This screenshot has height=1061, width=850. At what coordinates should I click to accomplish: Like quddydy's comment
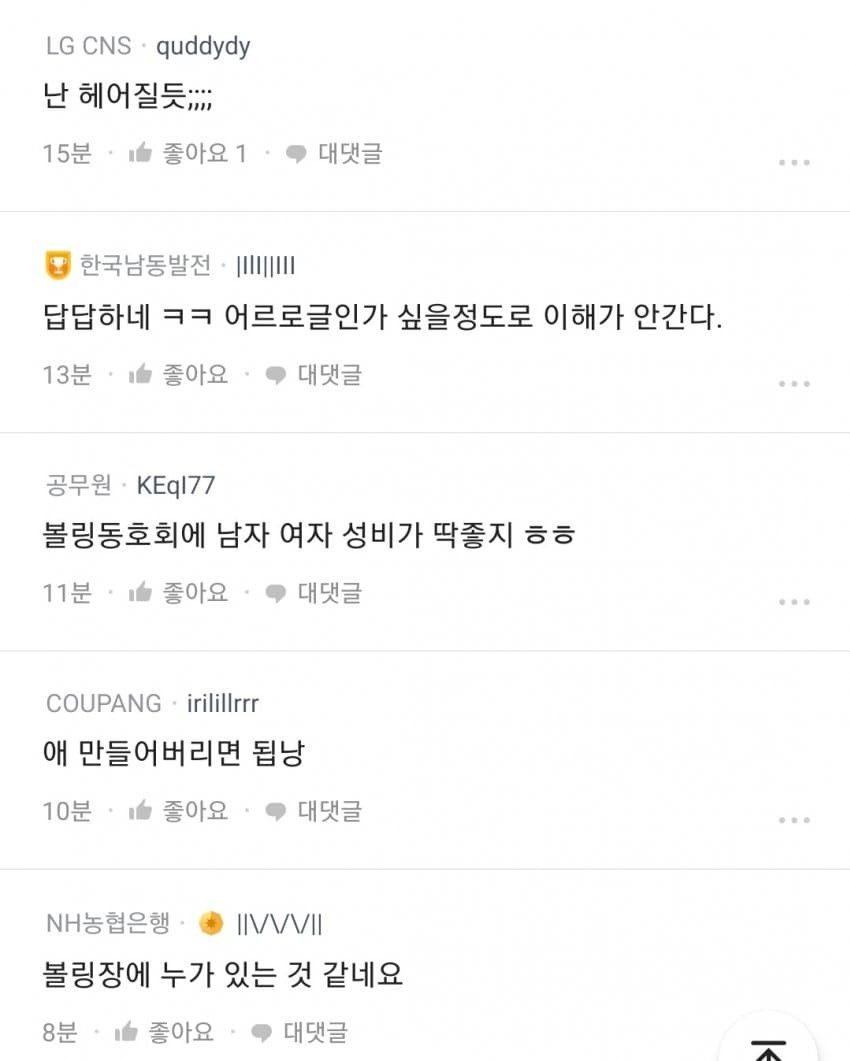[x=186, y=153]
